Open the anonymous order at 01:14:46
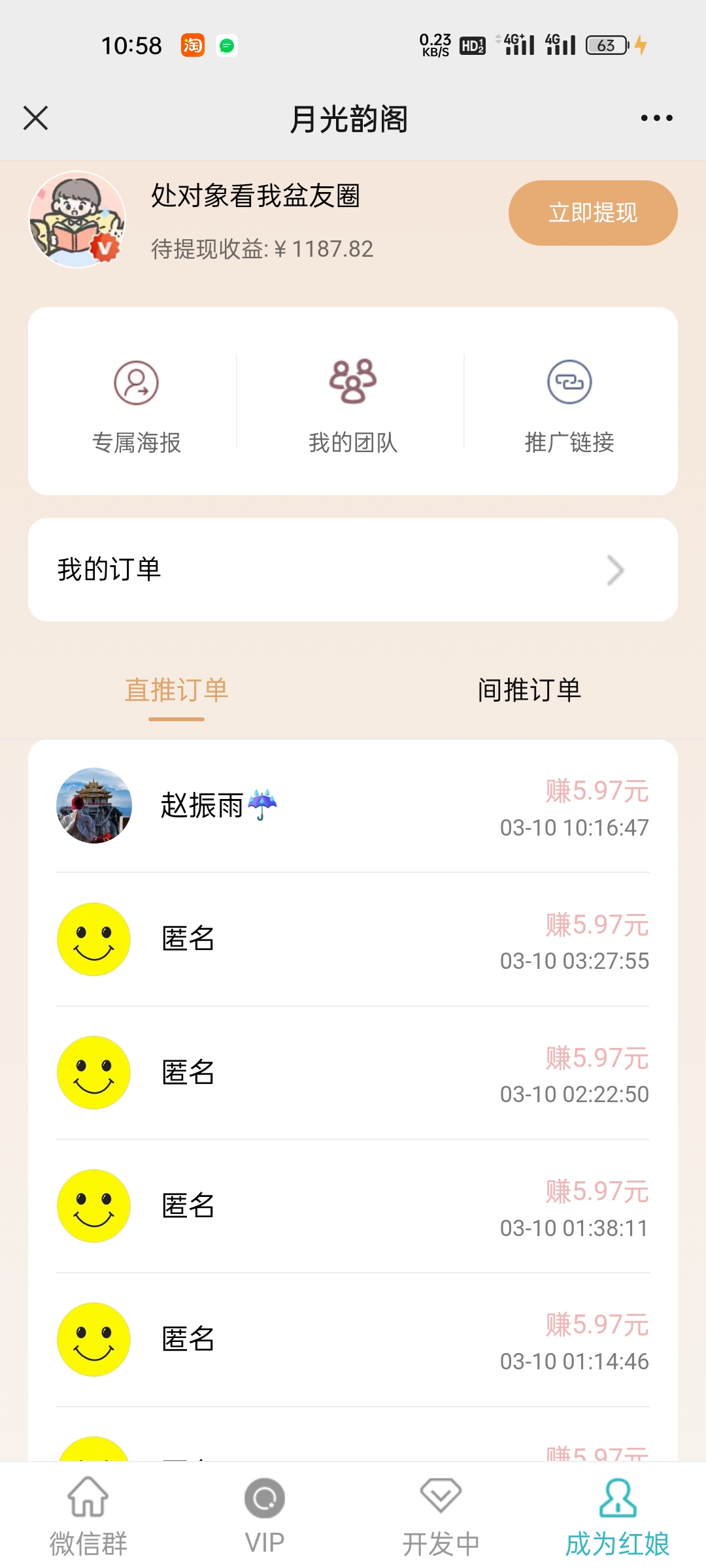 click(353, 1339)
